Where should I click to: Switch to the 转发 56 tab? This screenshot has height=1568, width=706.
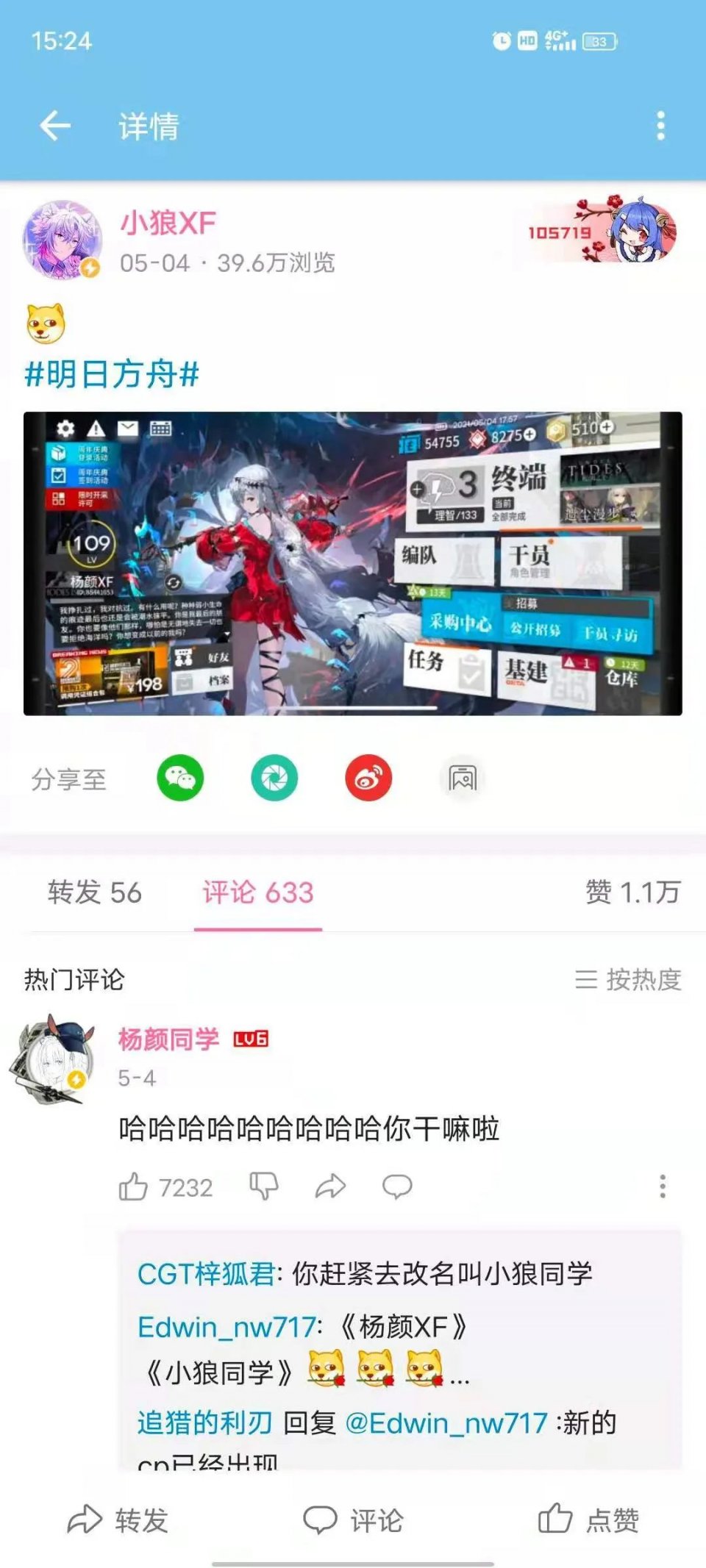click(95, 892)
